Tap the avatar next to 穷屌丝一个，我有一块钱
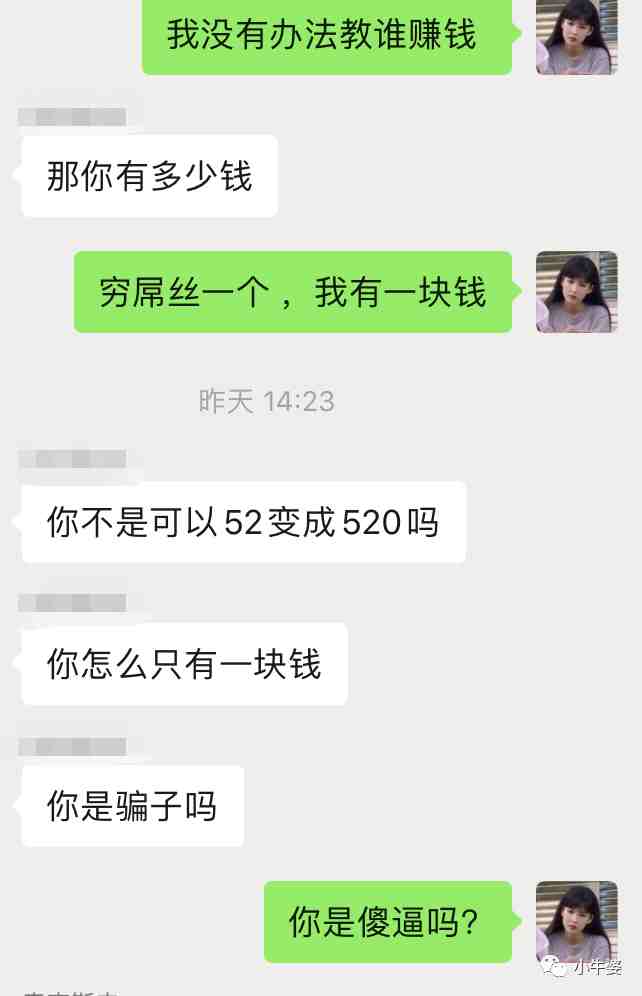Screen dimensions: 642x996 [577, 292]
